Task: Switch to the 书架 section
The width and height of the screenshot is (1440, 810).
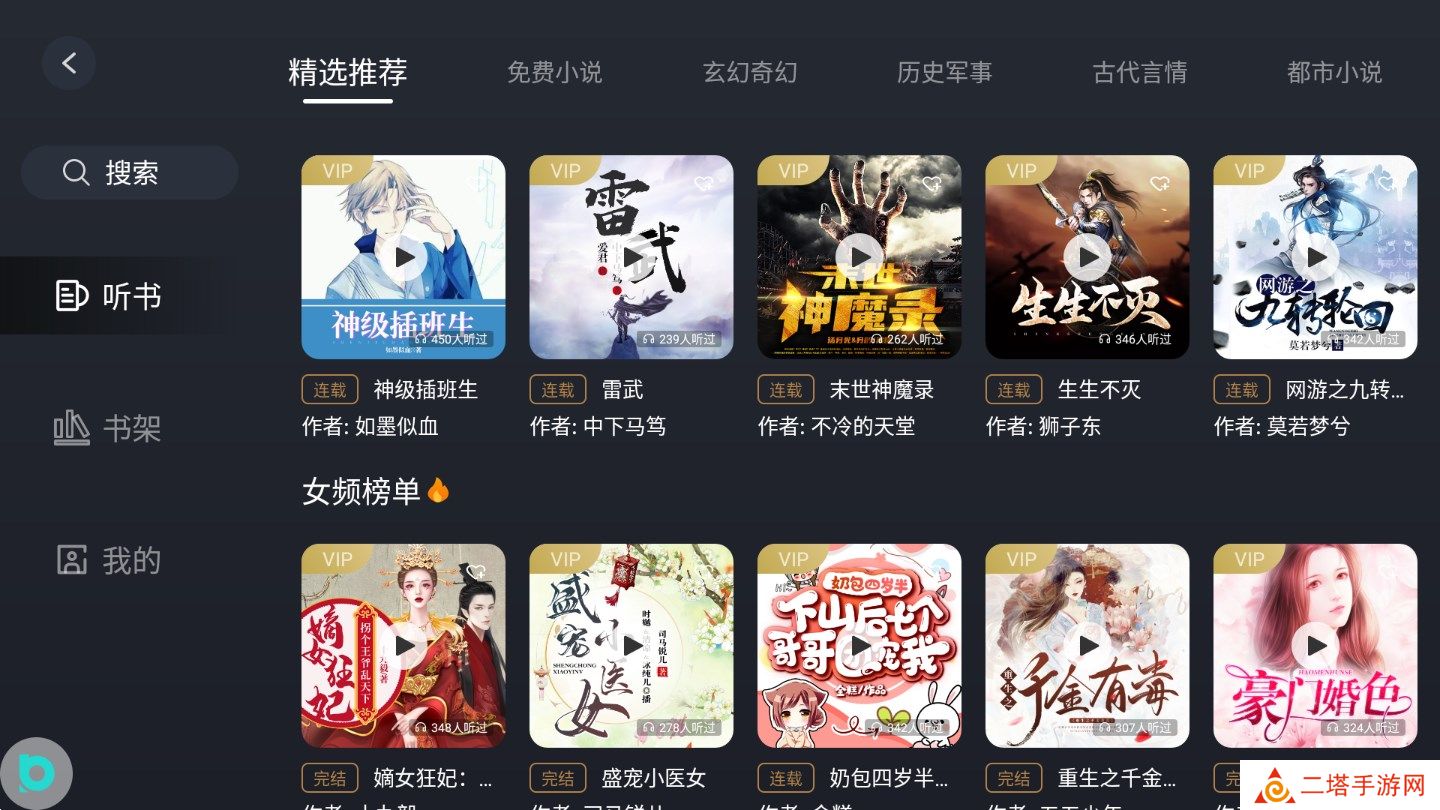Action: [108, 429]
